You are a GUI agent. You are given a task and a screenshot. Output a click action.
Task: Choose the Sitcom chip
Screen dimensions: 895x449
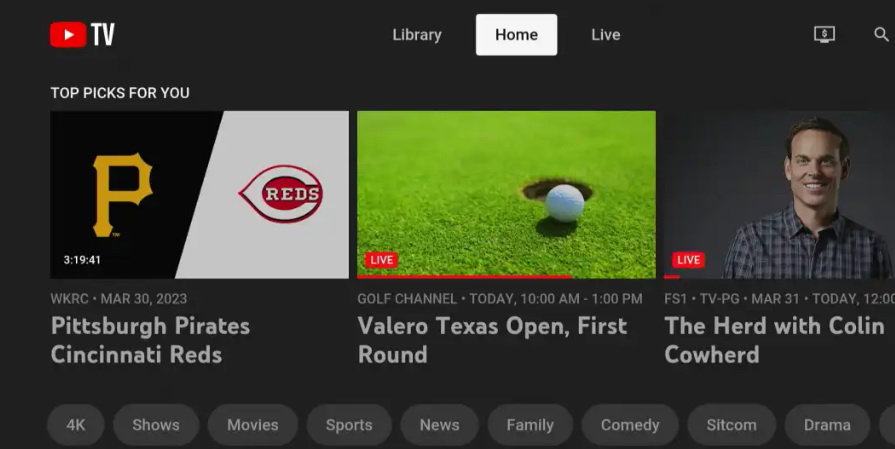[x=731, y=425]
